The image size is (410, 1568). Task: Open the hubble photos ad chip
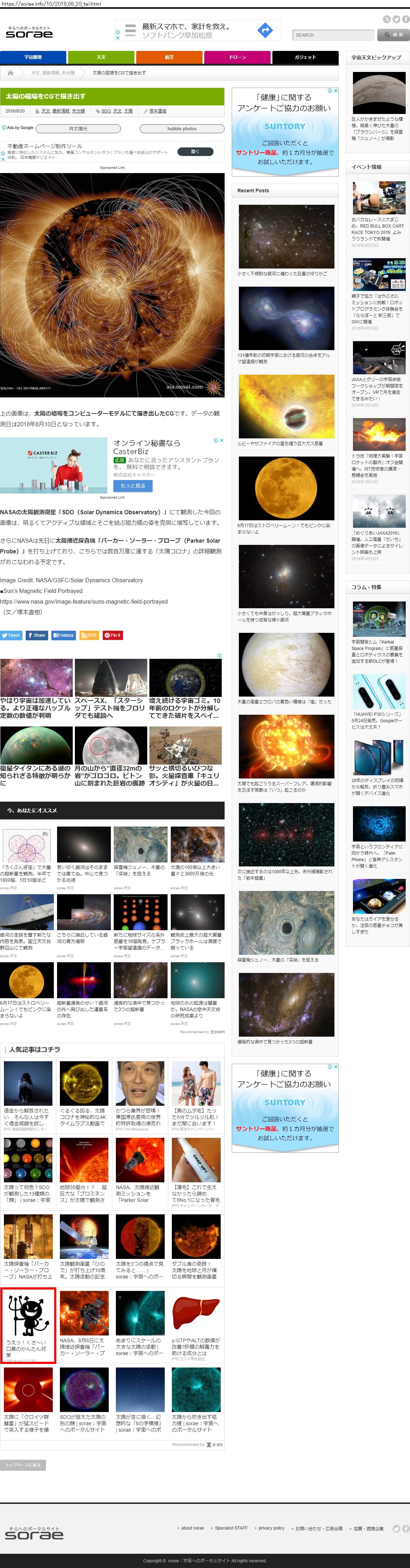[x=181, y=129]
